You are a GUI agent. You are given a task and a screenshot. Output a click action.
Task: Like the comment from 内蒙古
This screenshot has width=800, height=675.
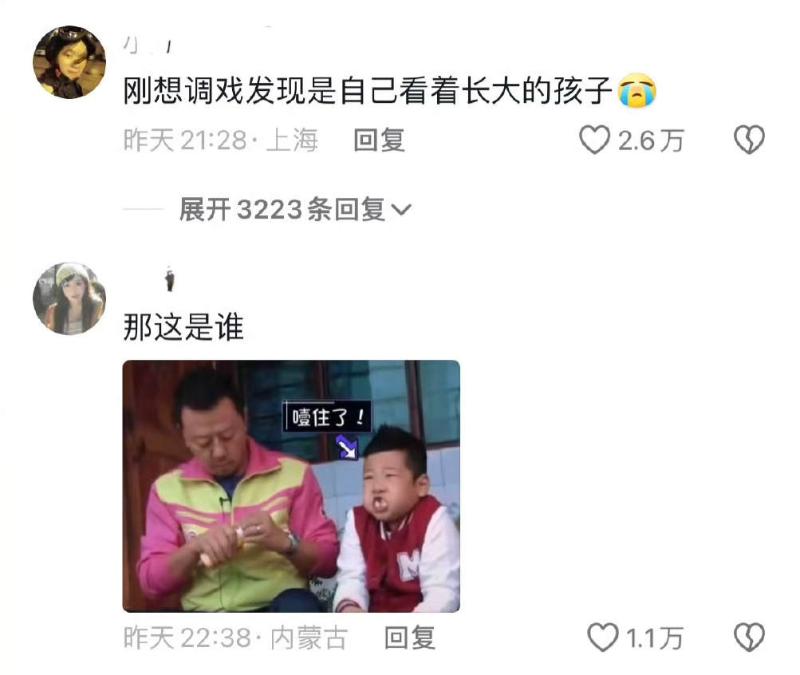click(x=602, y=637)
